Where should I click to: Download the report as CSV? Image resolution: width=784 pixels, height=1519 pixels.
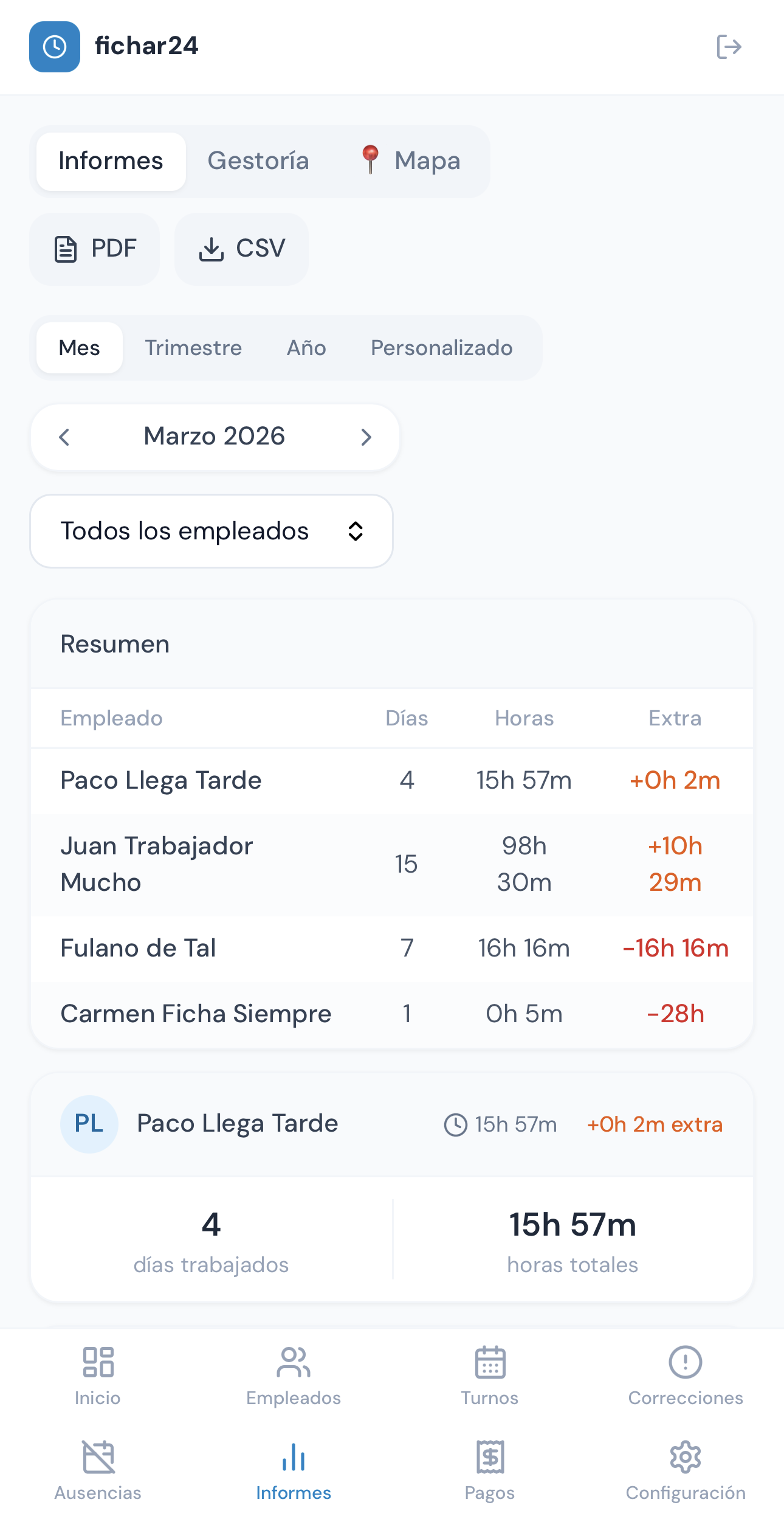click(x=241, y=249)
